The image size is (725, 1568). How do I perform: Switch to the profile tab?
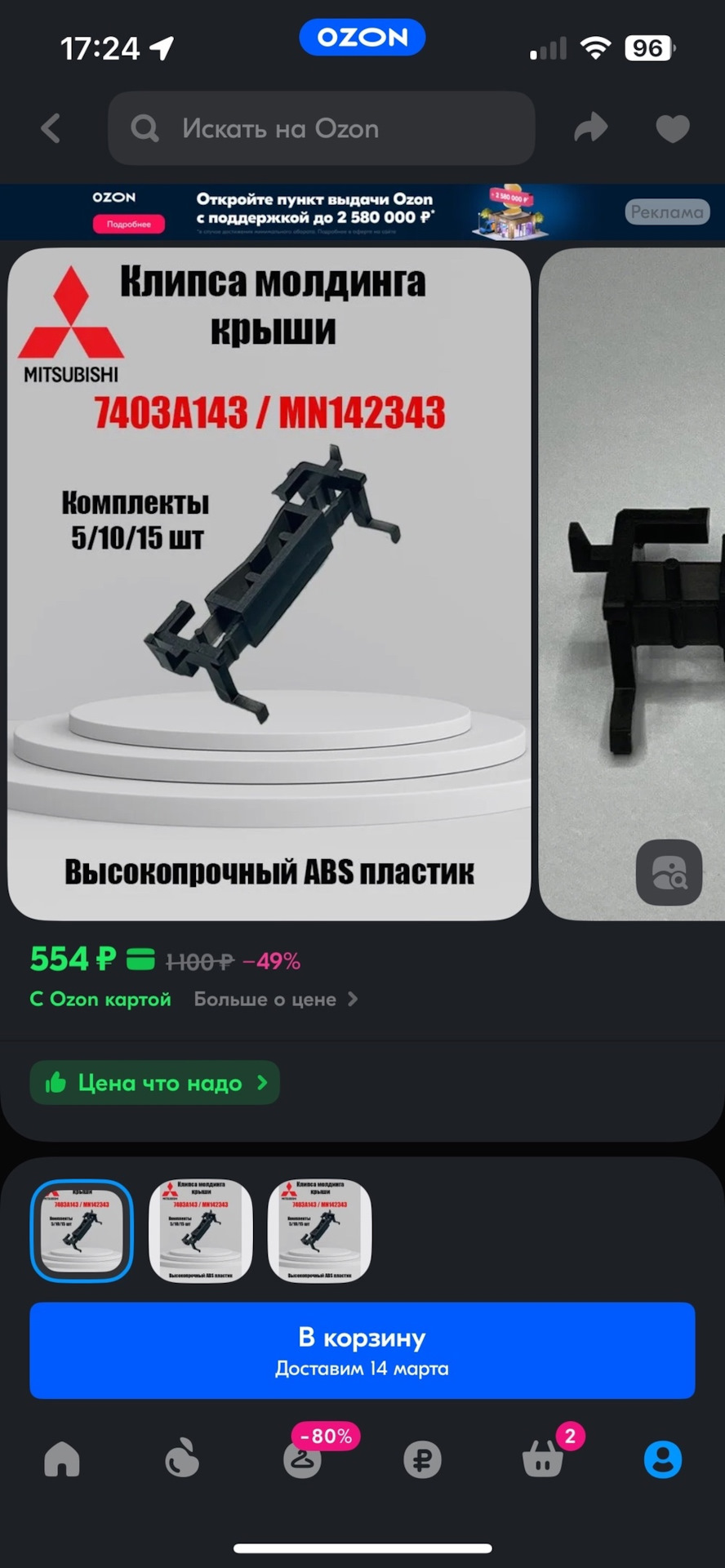[662, 1459]
